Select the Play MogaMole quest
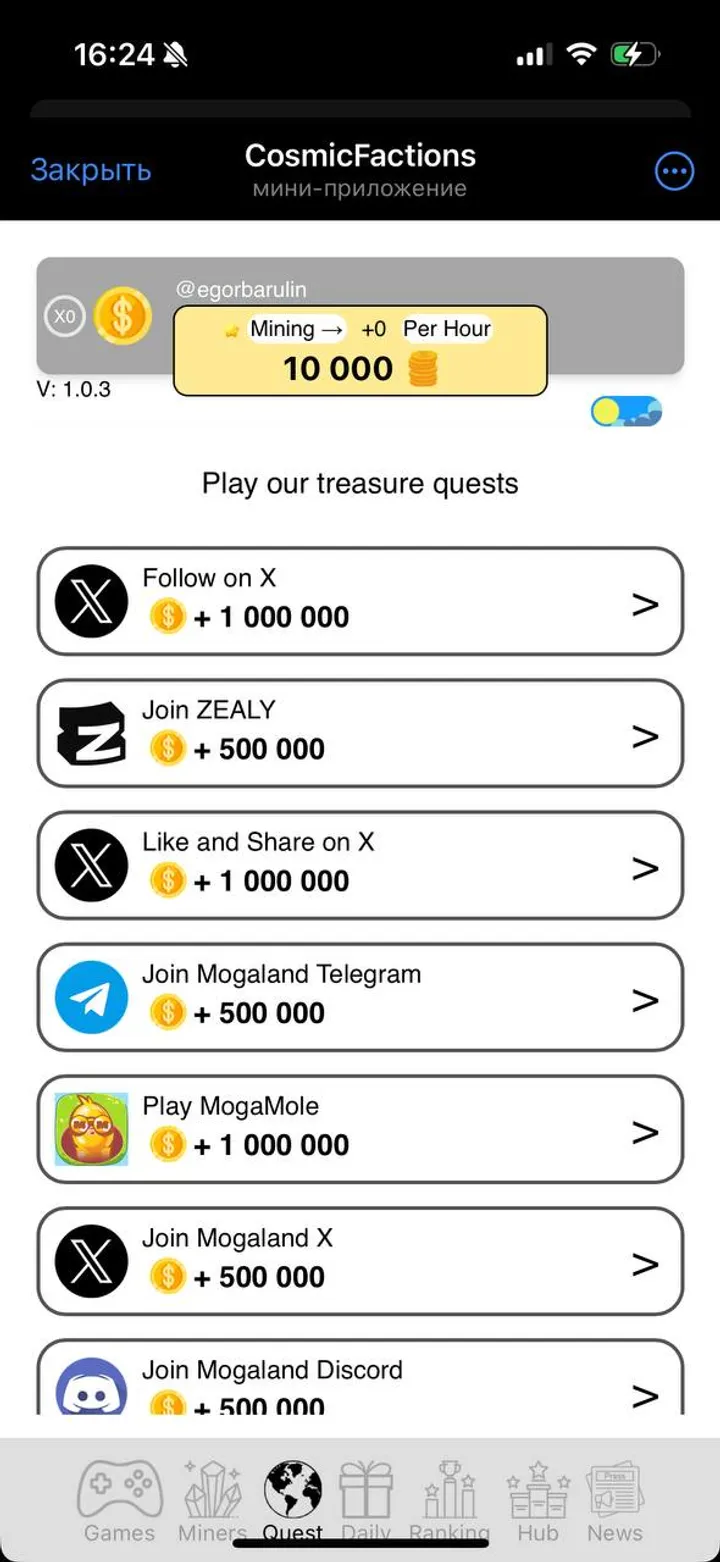Image resolution: width=720 pixels, height=1562 pixels. [360, 1130]
